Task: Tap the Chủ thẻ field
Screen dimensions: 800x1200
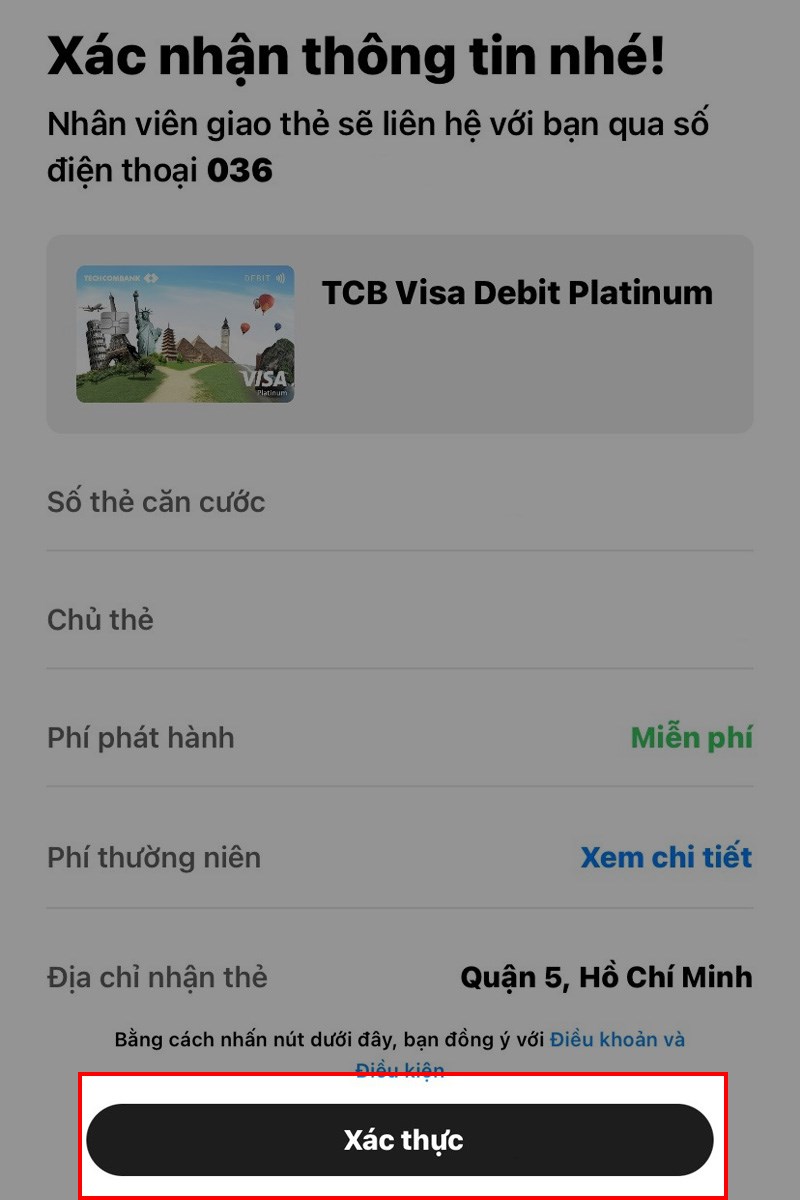Action: [100, 620]
